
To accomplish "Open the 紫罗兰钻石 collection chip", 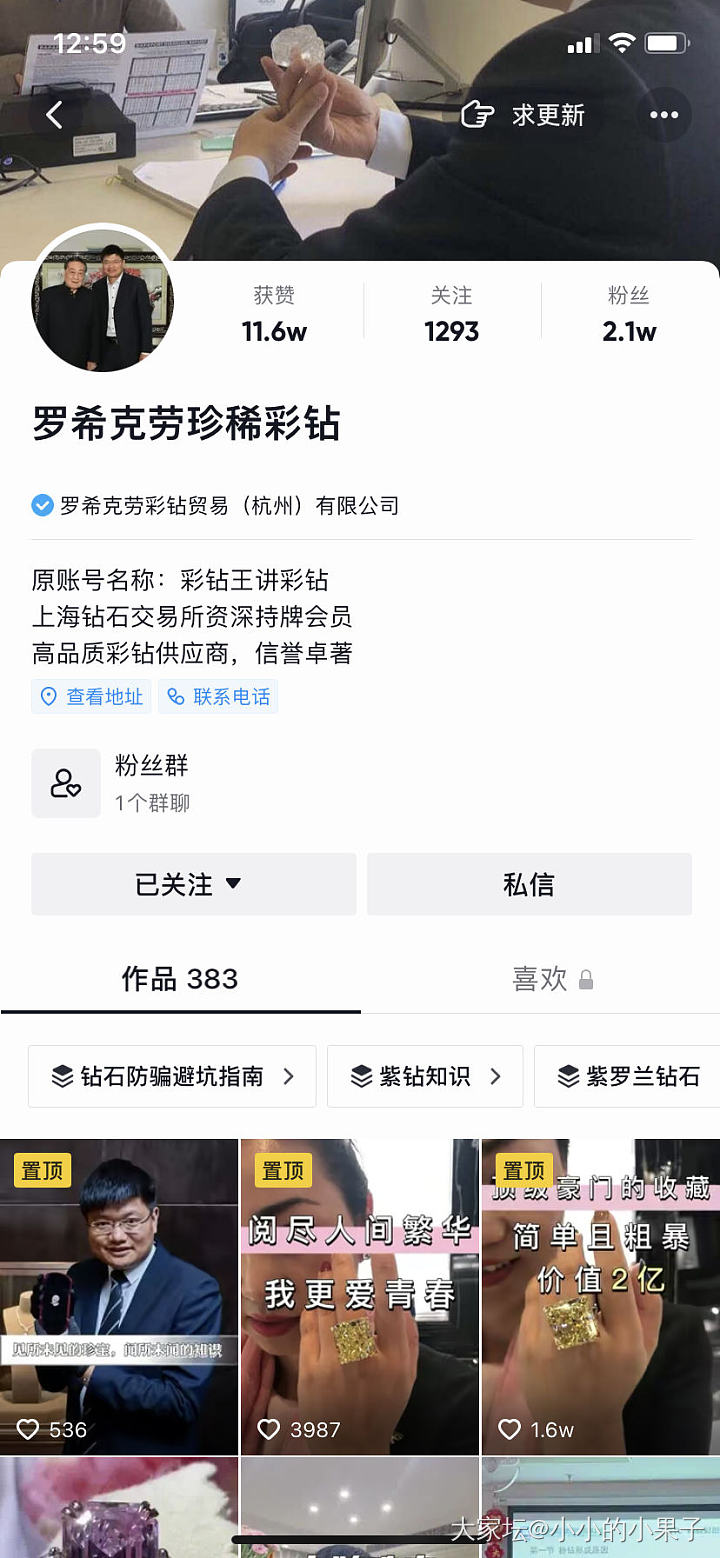I will [x=628, y=1076].
